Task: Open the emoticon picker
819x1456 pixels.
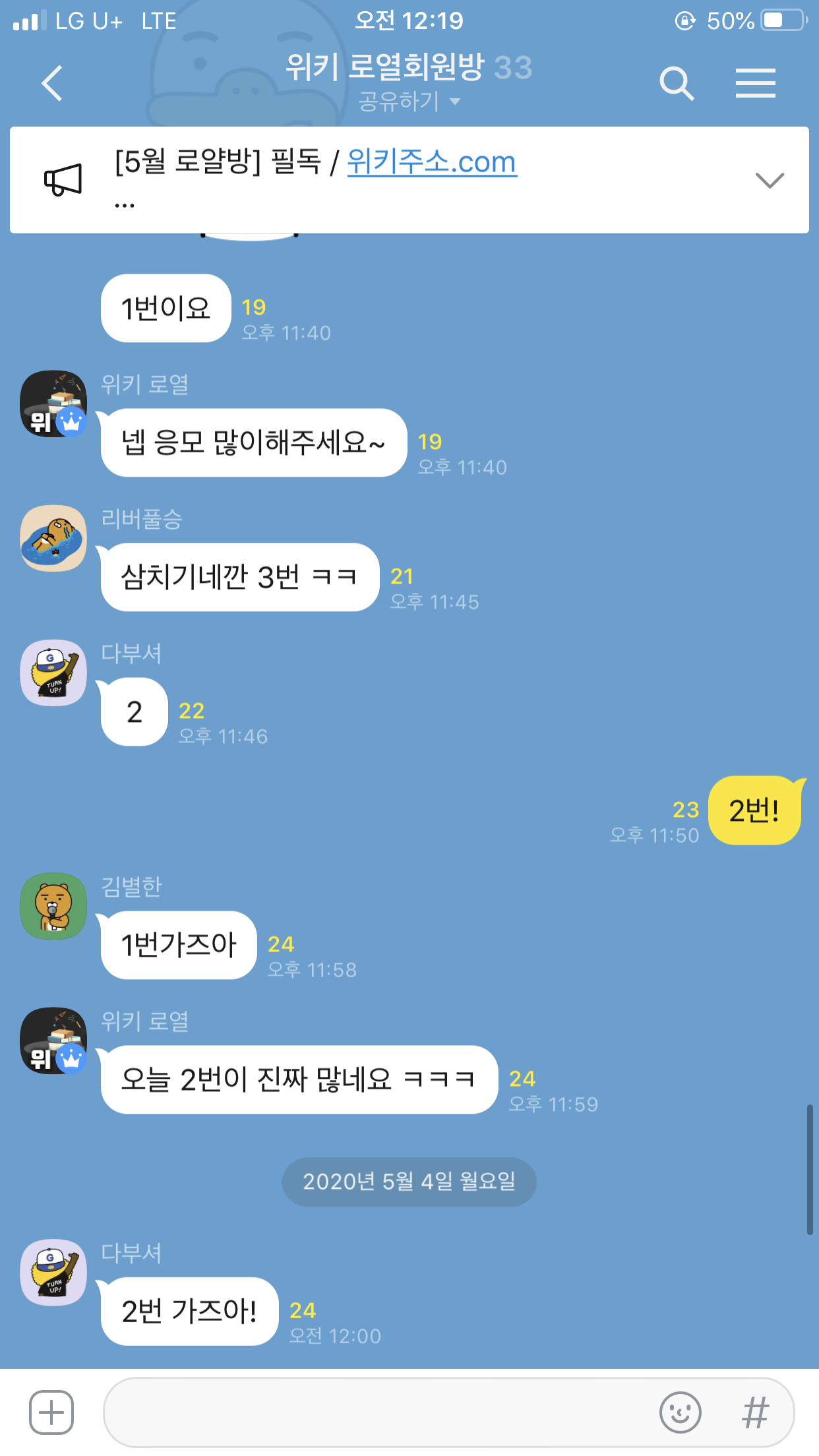Action: pos(680,1412)
